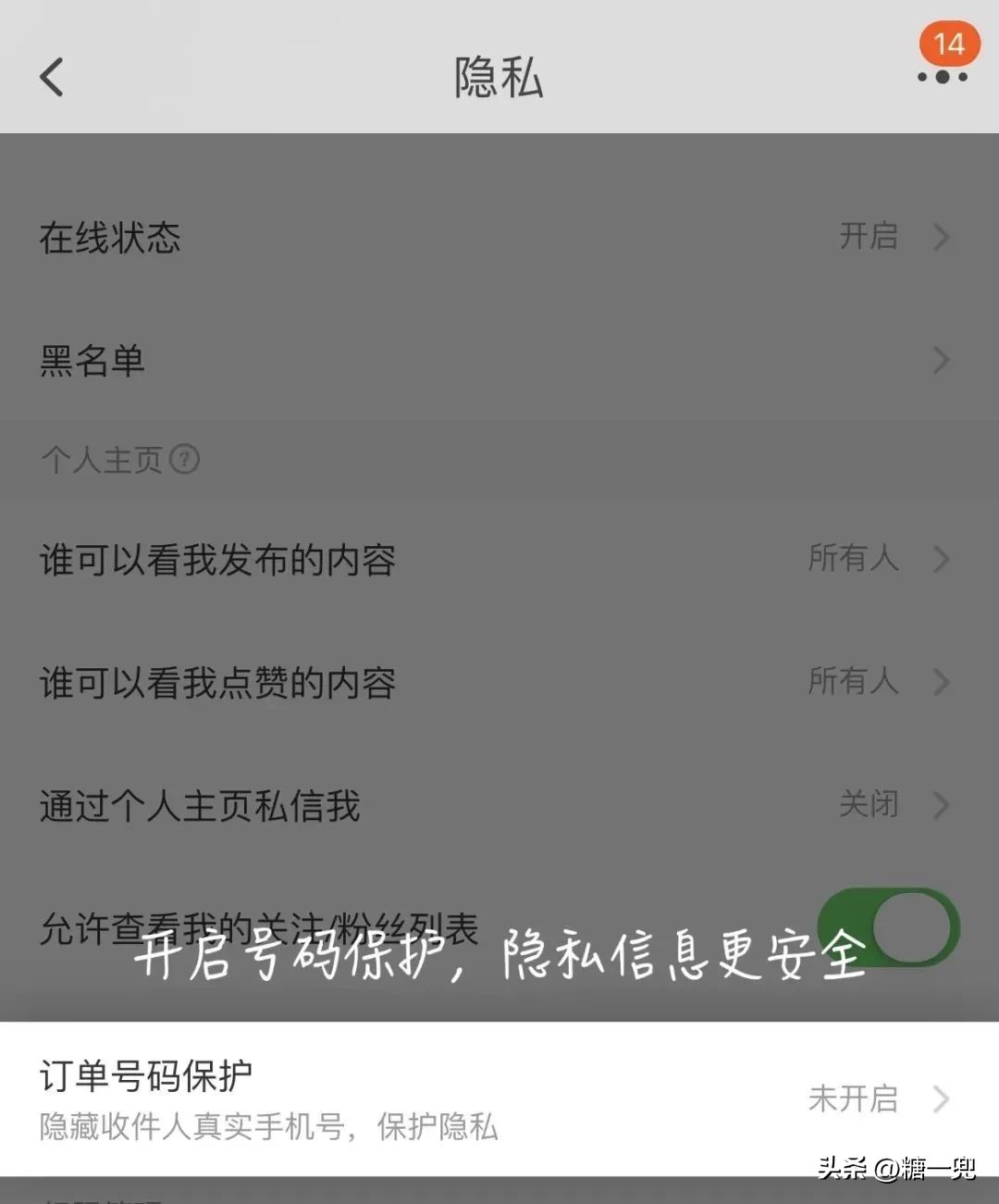Screen dimensions: 999x1204
Task: Expand the 通过个人主页私信我 setting options
Action: tap(499, 806)
